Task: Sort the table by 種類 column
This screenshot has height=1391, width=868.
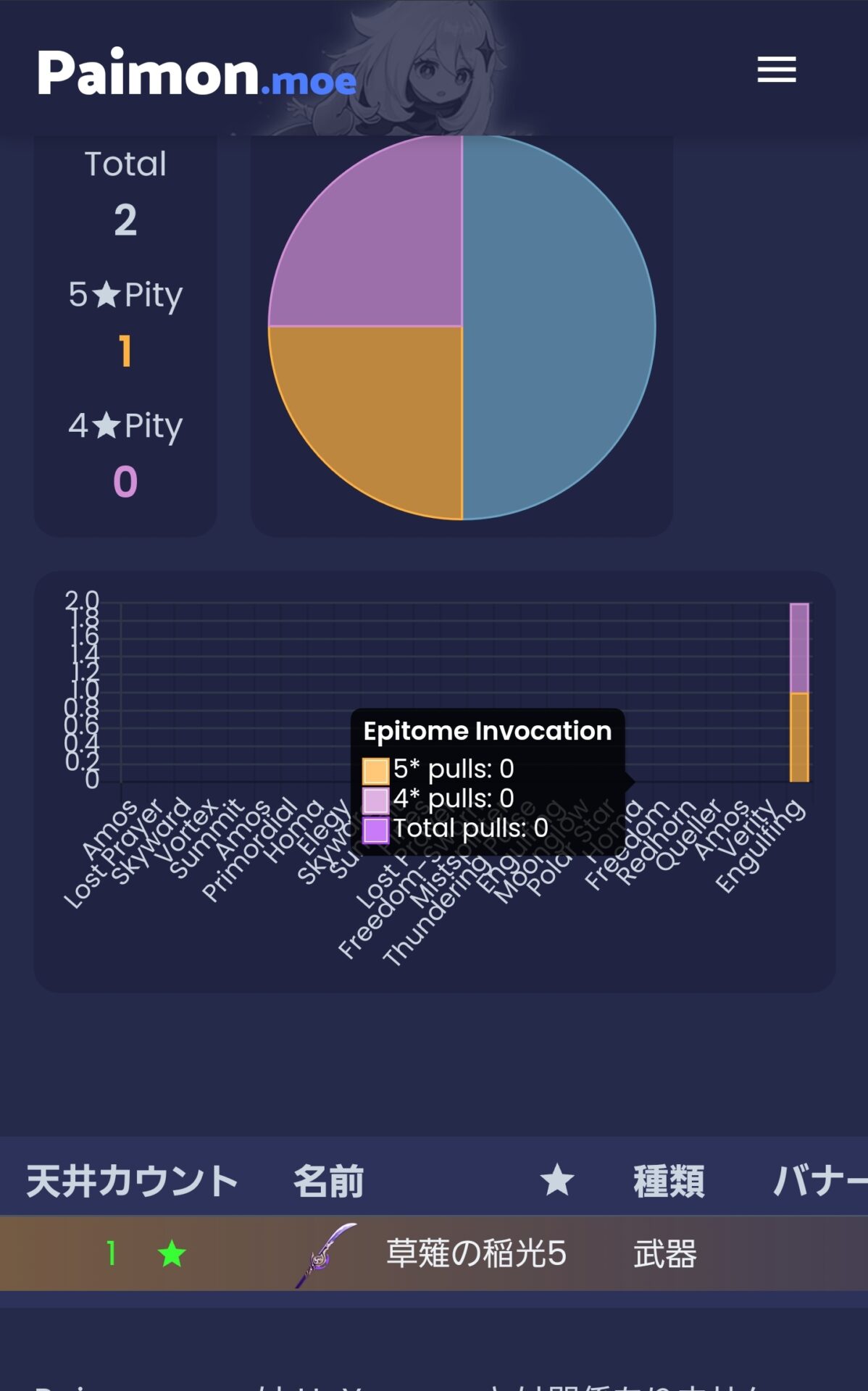Action: (x=668, y=1181)
